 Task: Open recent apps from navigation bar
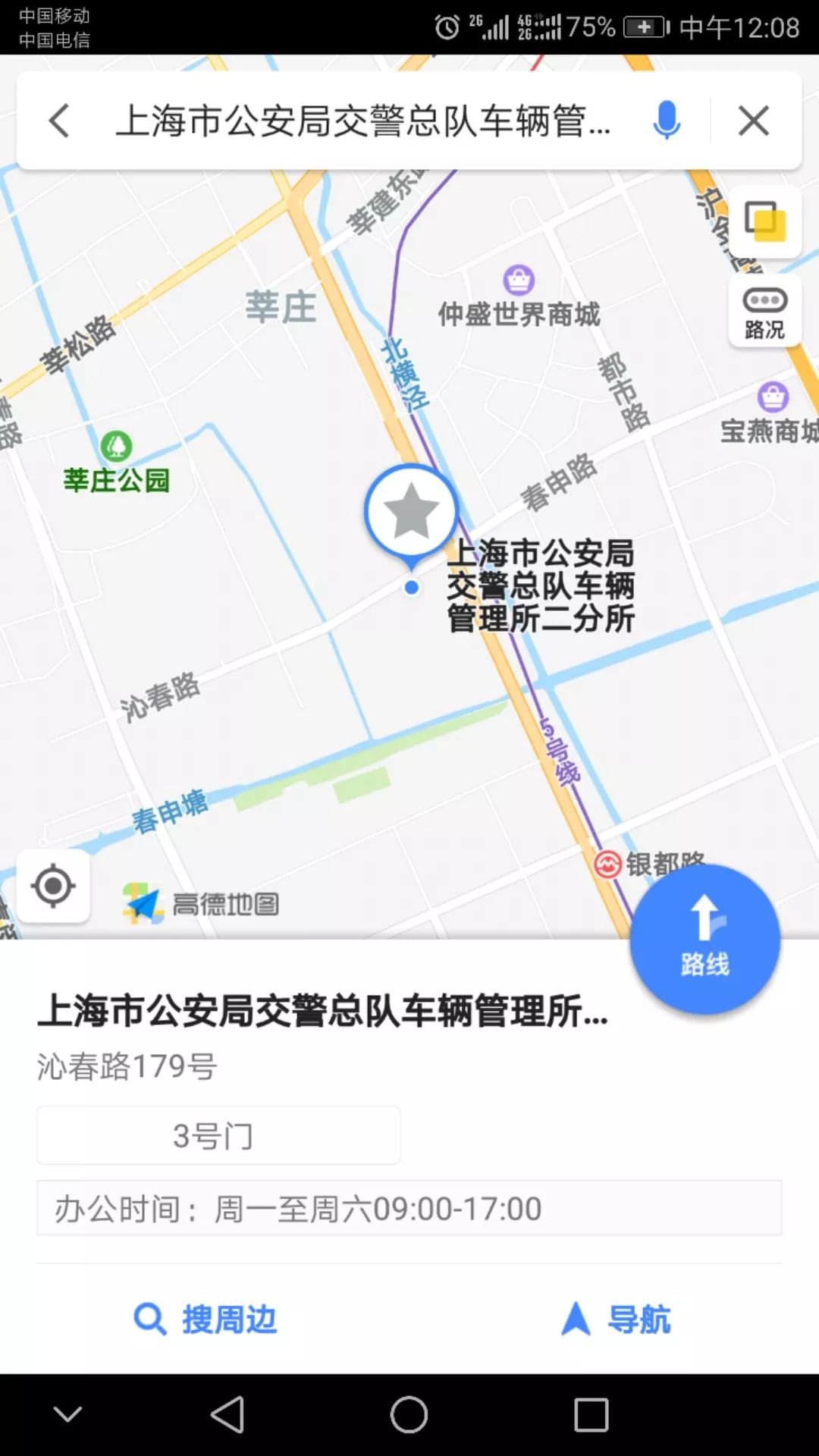tap(591, 1415)
